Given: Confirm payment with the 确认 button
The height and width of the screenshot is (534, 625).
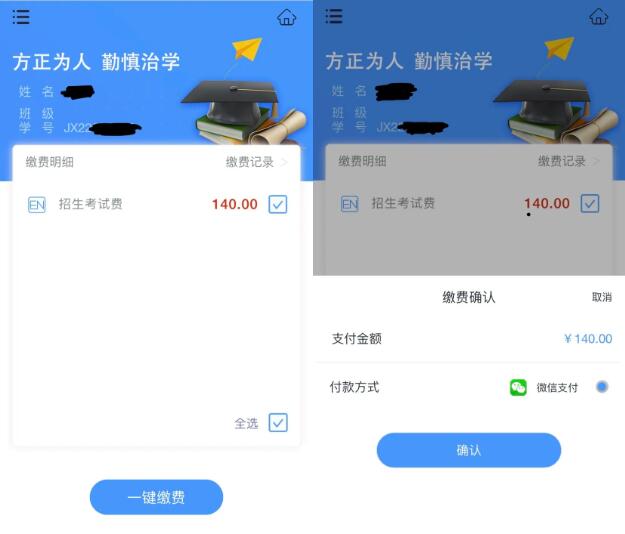Looking at the screenshot, I should (x=468, y=450).
